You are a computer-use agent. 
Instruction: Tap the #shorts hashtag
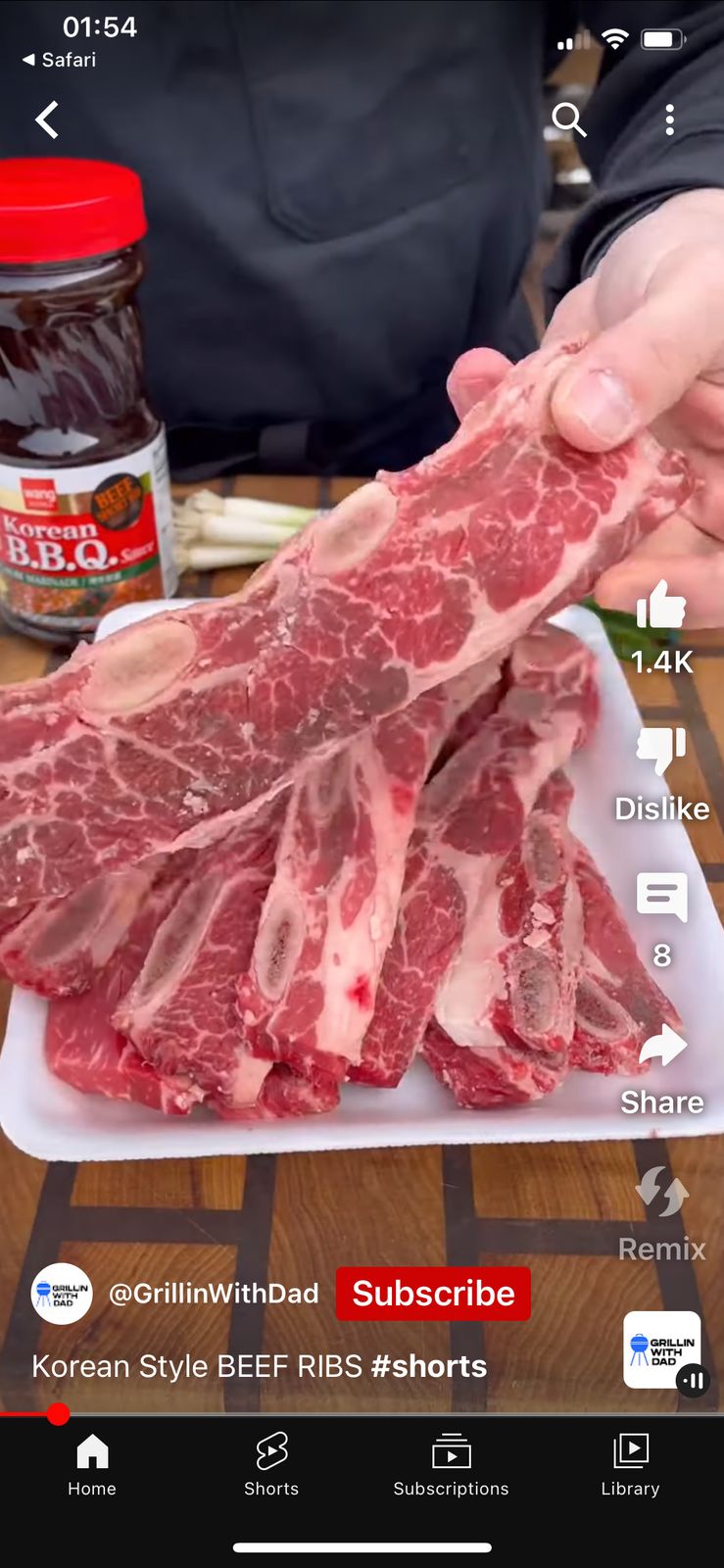429,1366
